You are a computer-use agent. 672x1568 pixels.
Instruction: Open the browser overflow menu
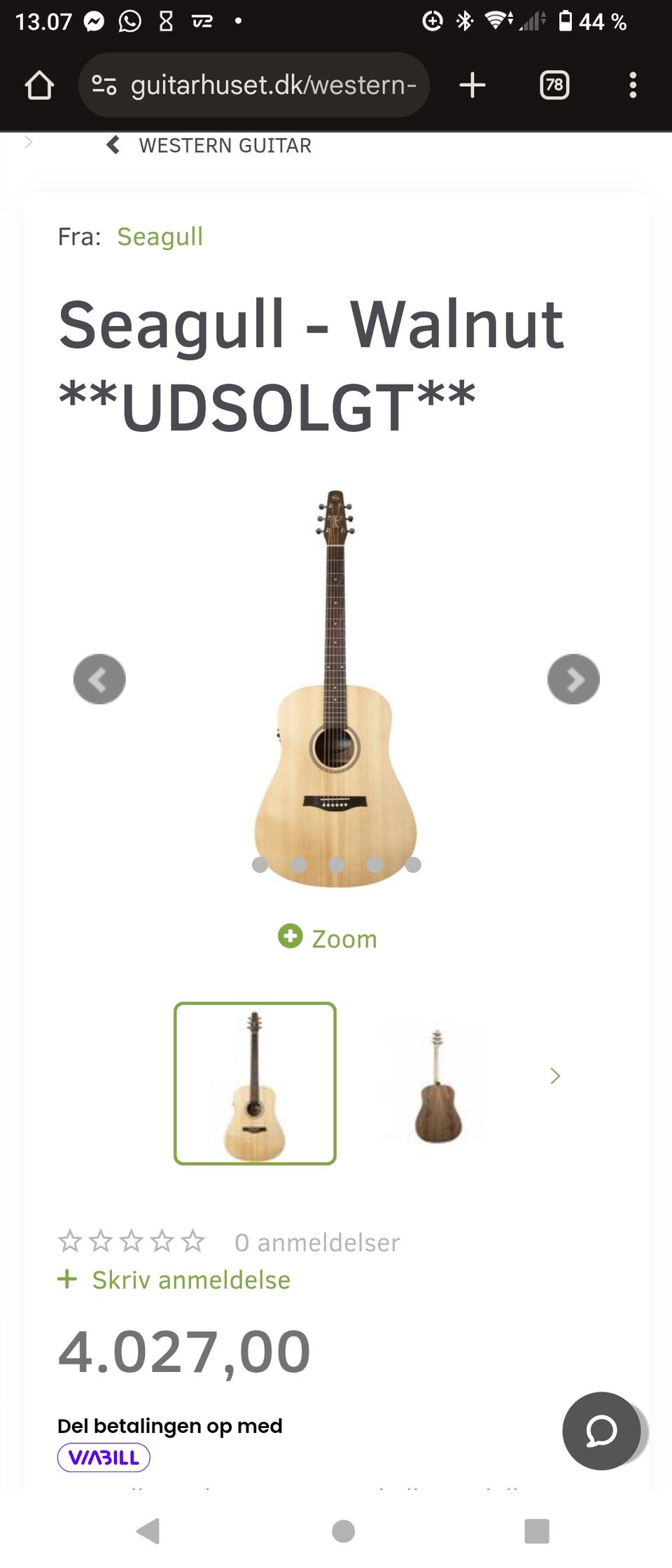(633, 85)
